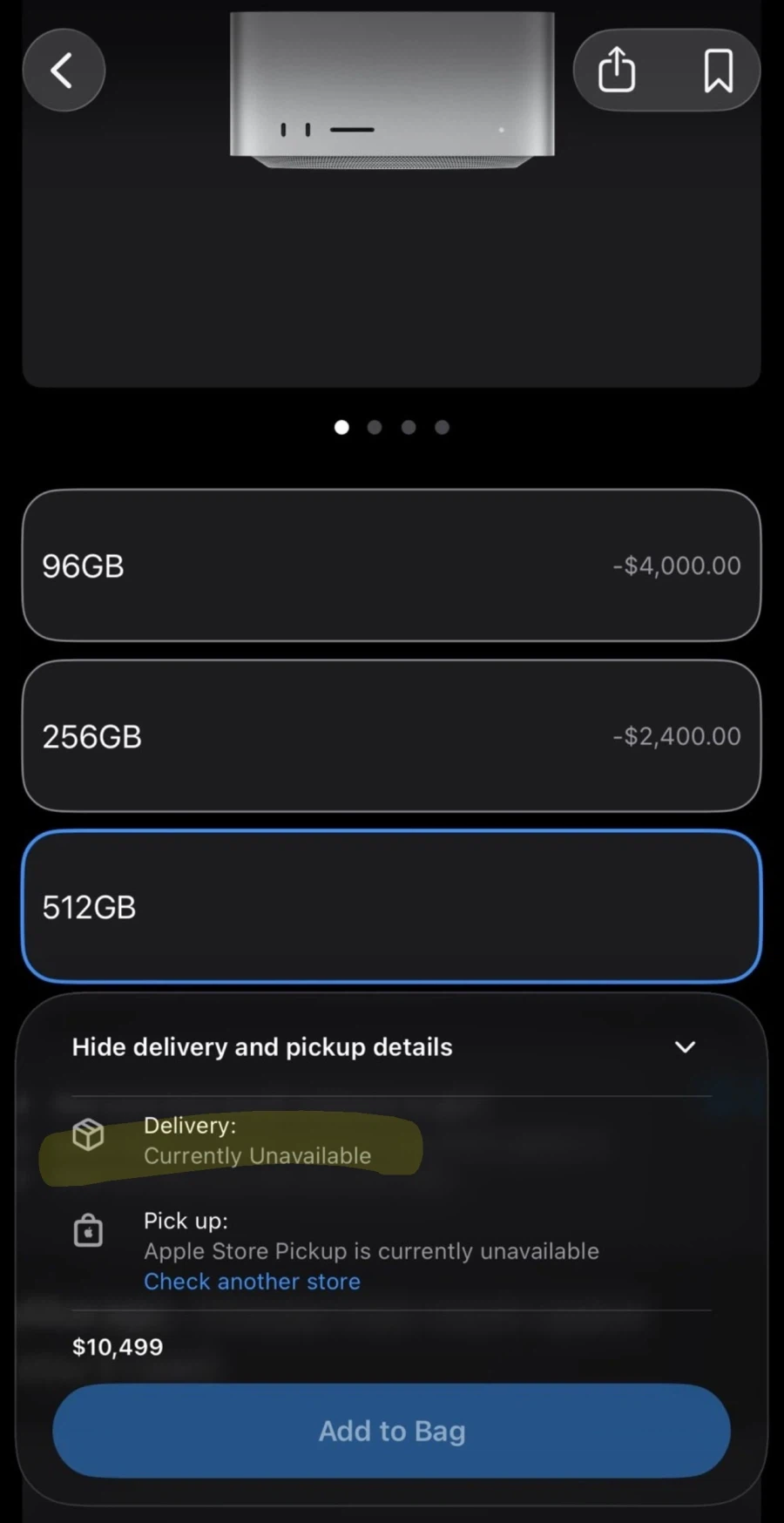Tap the highlighted Currently Unavailable text
Image resolution: width=784 pixels, height=1523 pixels.
258,1155
